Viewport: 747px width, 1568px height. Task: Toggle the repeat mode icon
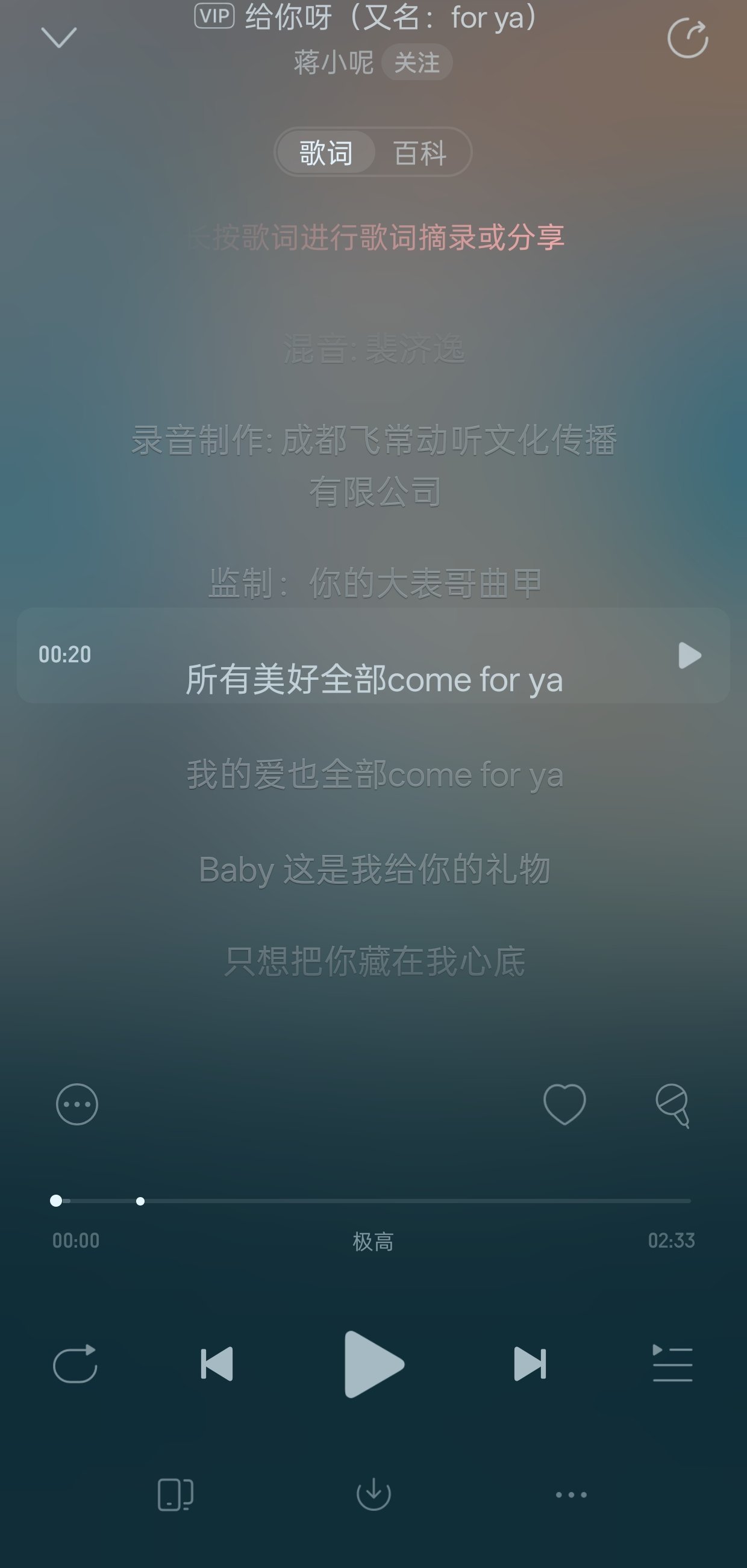click(x=75, y=1364)
